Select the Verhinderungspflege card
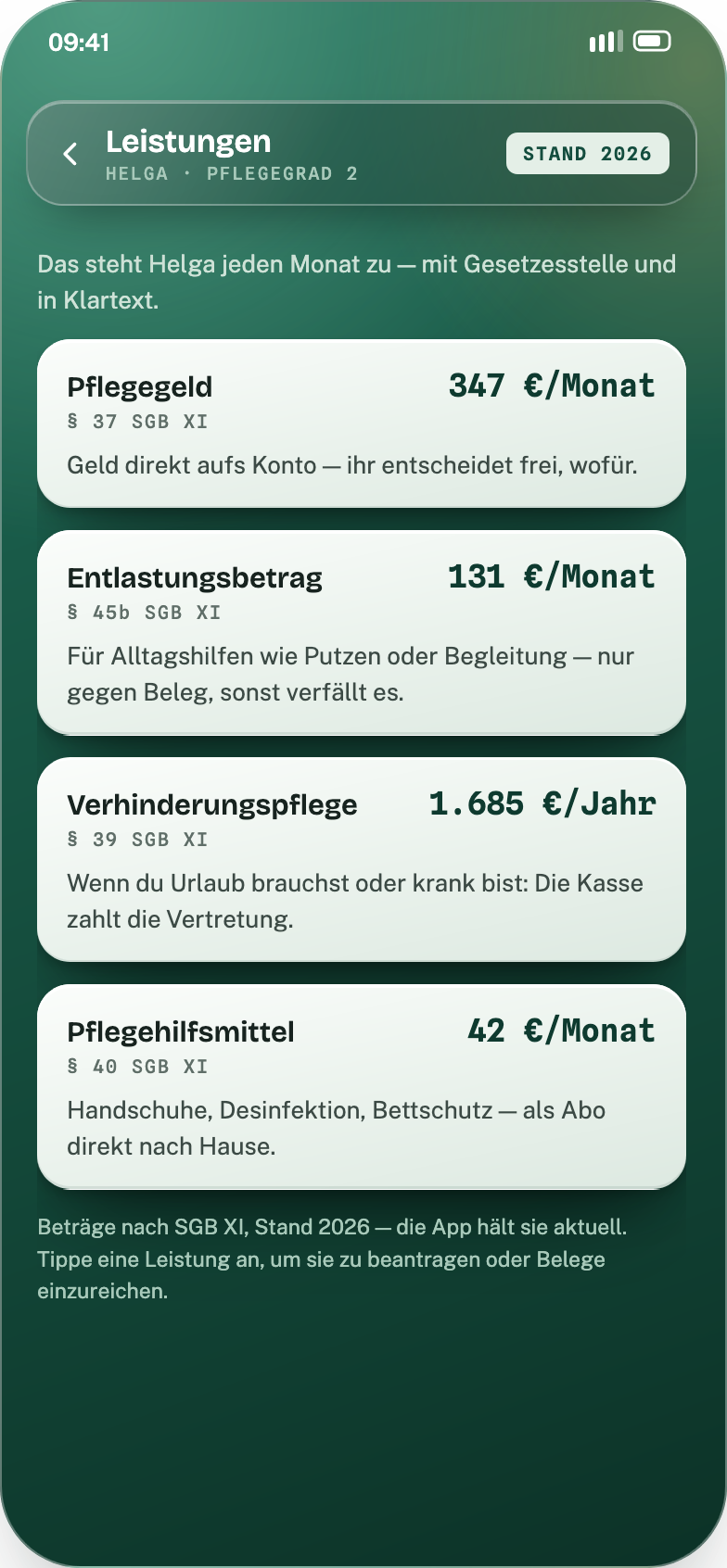The width and height of the screenshot is (727, 1568). (362, 860)
